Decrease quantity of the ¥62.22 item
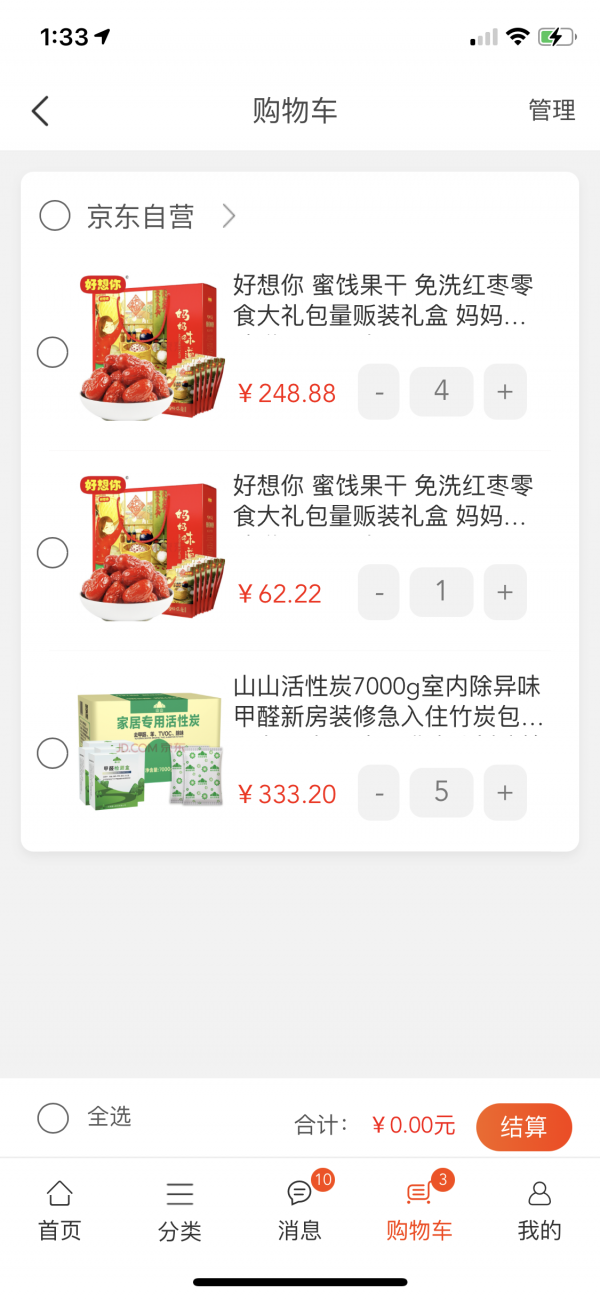Screen dimensions: 600x1299 [x=379, y=592]
